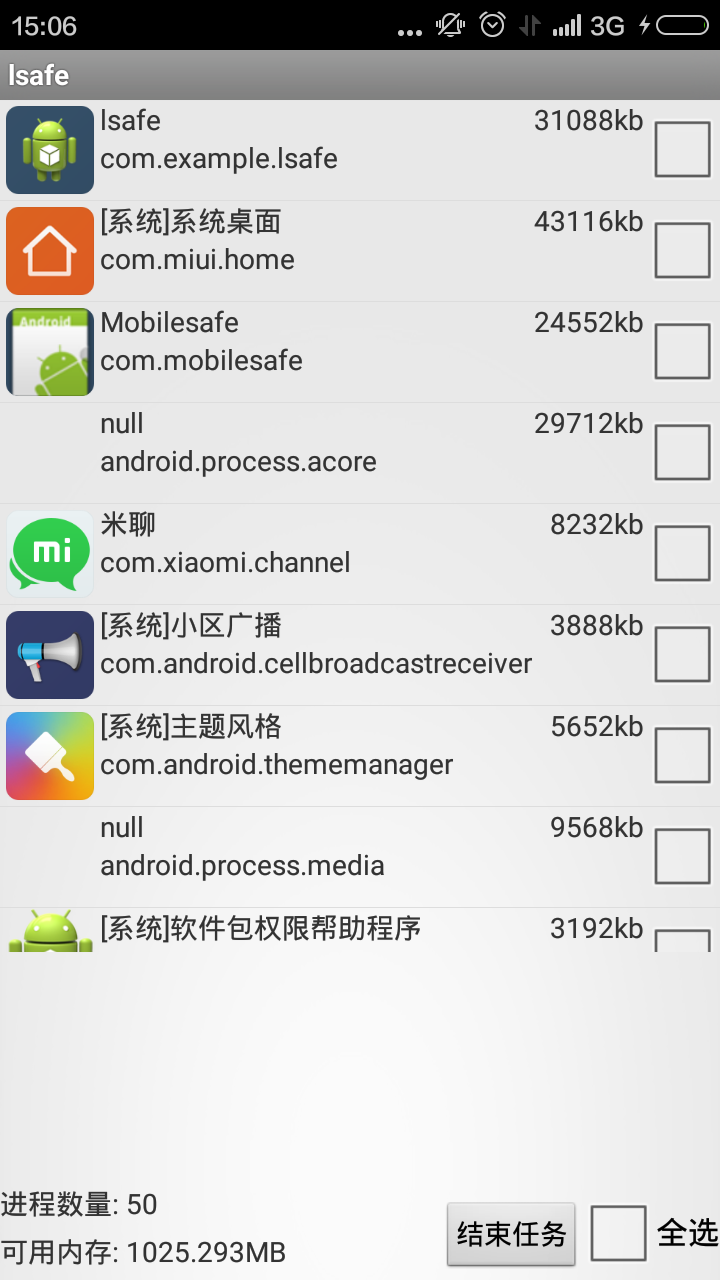Image resolution: width=720 pixels, height=1280 pixels.
Task: Select the com.miui.home checkbox
Action: tap(682, 250)
